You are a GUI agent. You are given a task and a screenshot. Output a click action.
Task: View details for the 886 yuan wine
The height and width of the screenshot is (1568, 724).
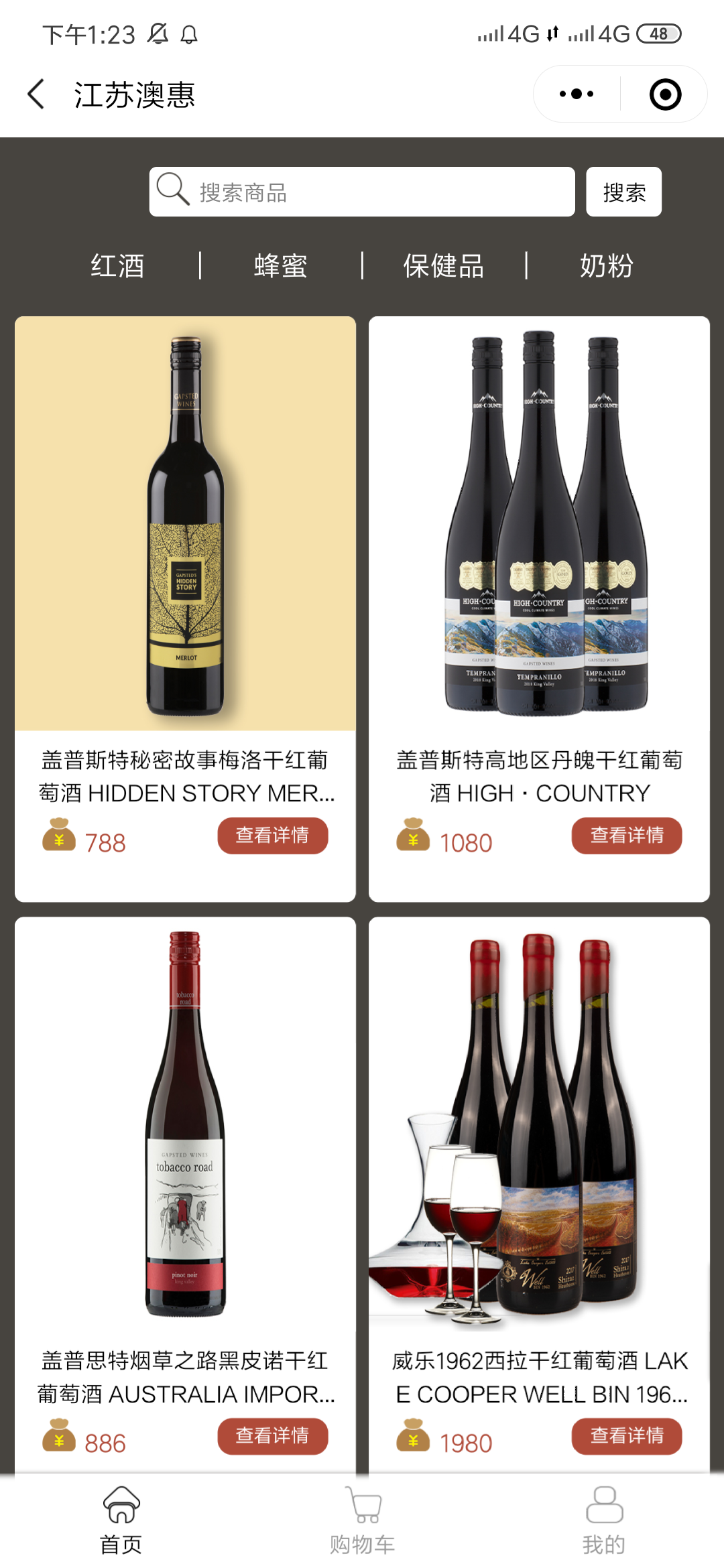tap(272, 1435)
